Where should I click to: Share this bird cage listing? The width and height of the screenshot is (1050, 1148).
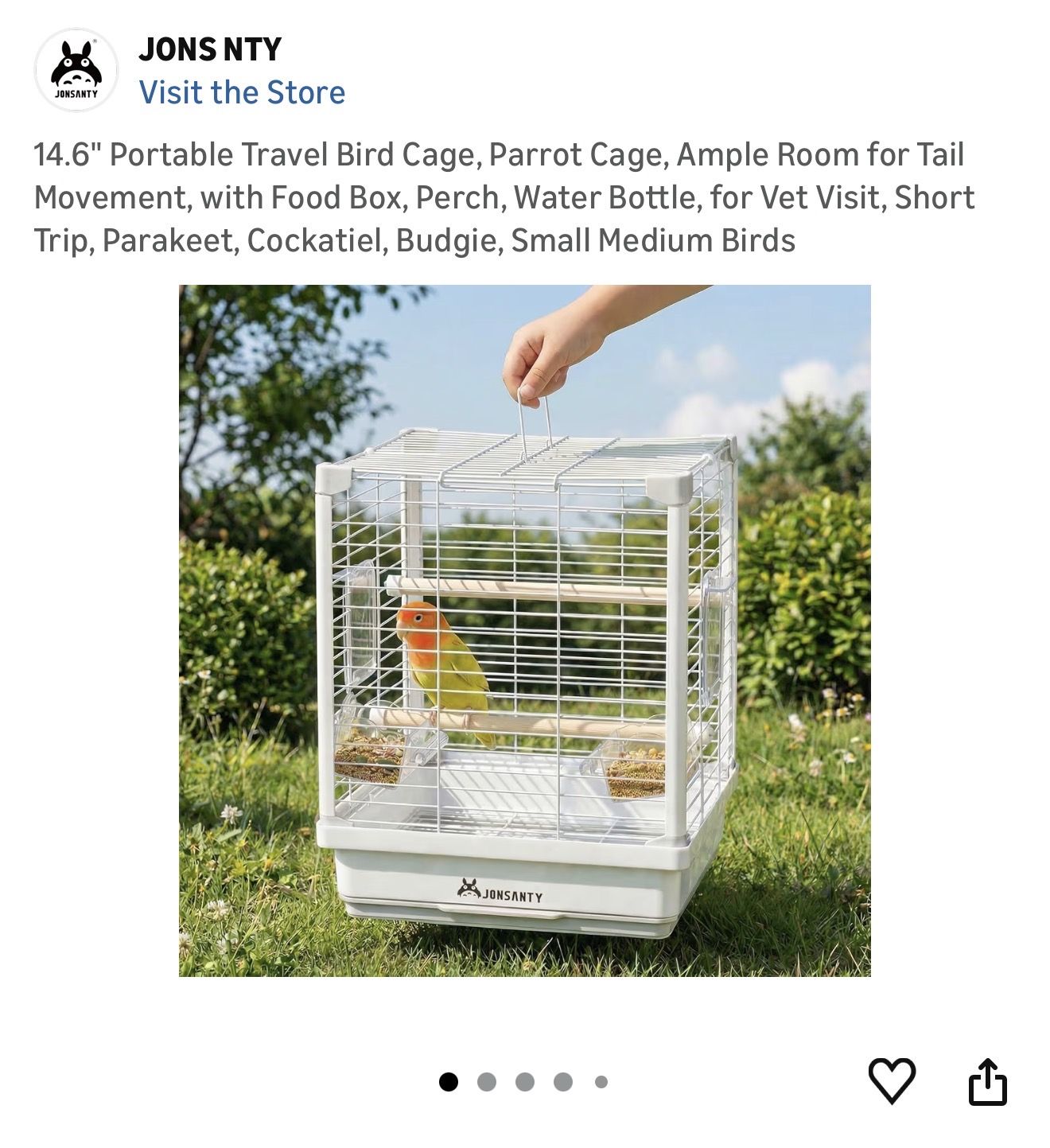pyautogui.click(x=987, y=1080)
